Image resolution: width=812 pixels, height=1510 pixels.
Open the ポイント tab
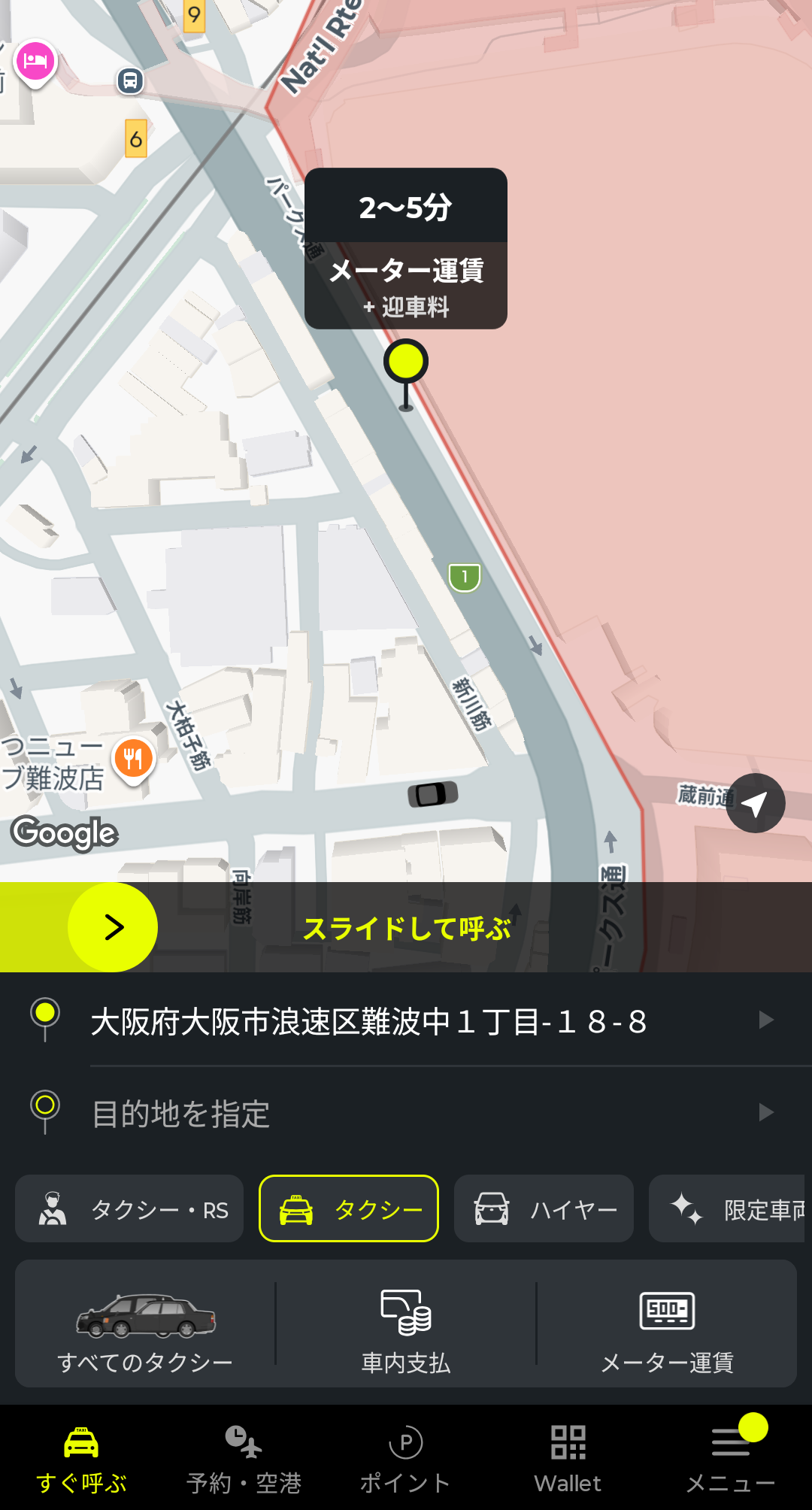406,1459
